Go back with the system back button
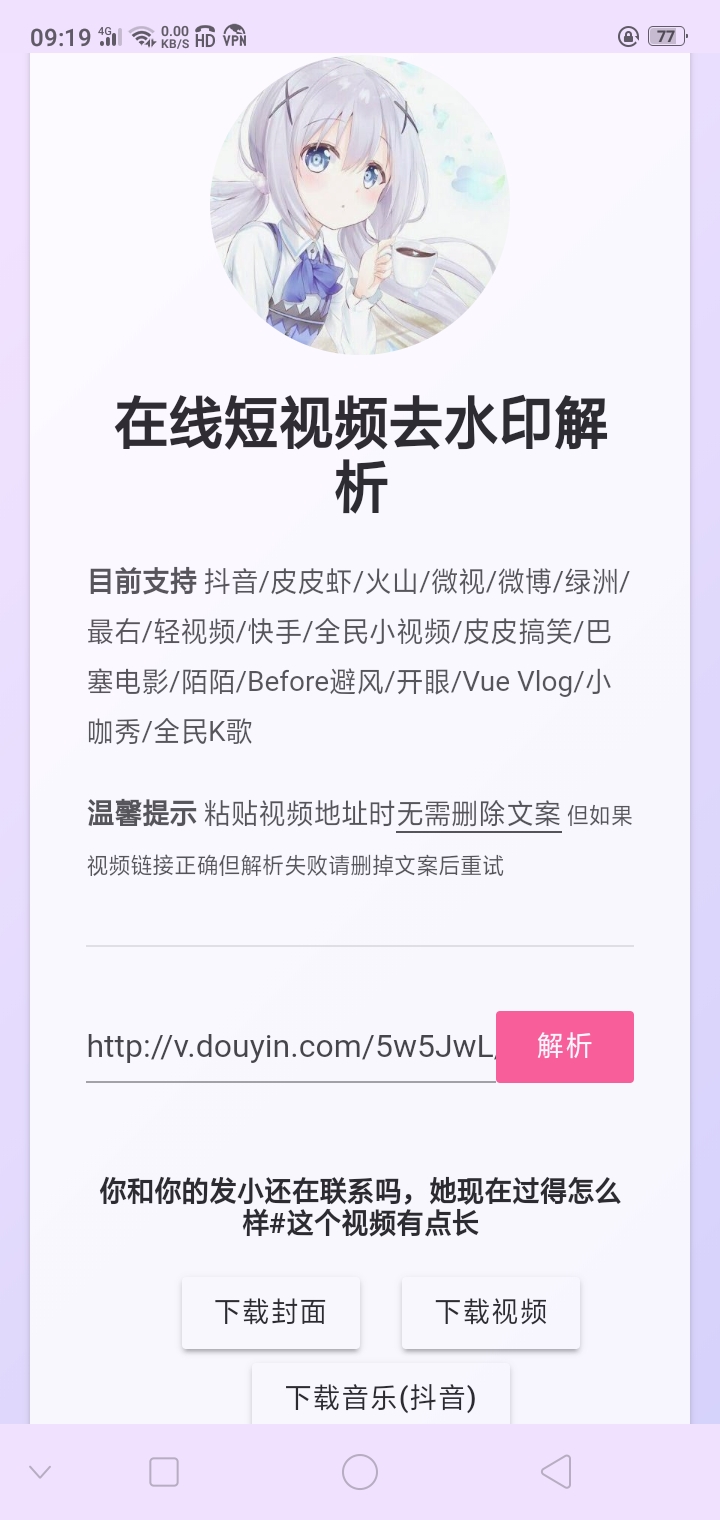Viewport: 720px width, 1520px height. pyautogui.click(x=556, y=1472)
